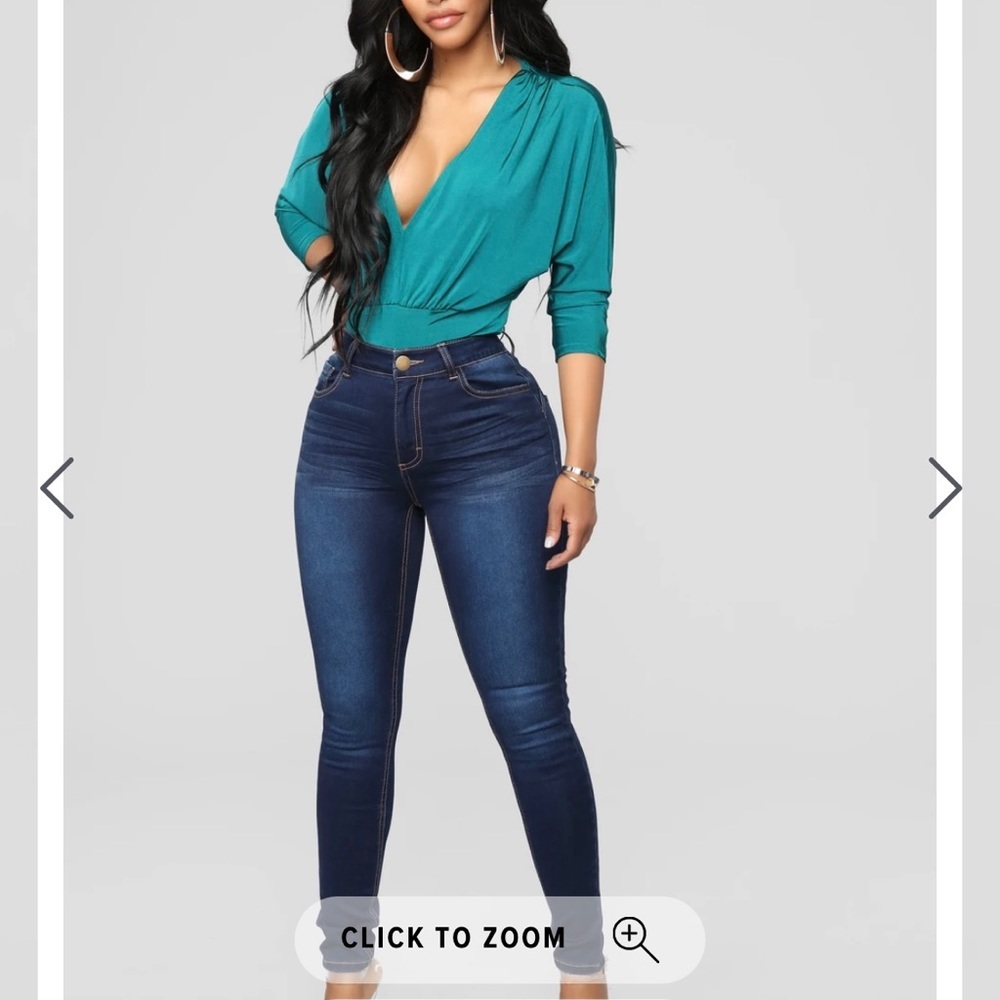Show the next product photo
The height and width of the screenshot is (1000, 1000).
(943, 488)
